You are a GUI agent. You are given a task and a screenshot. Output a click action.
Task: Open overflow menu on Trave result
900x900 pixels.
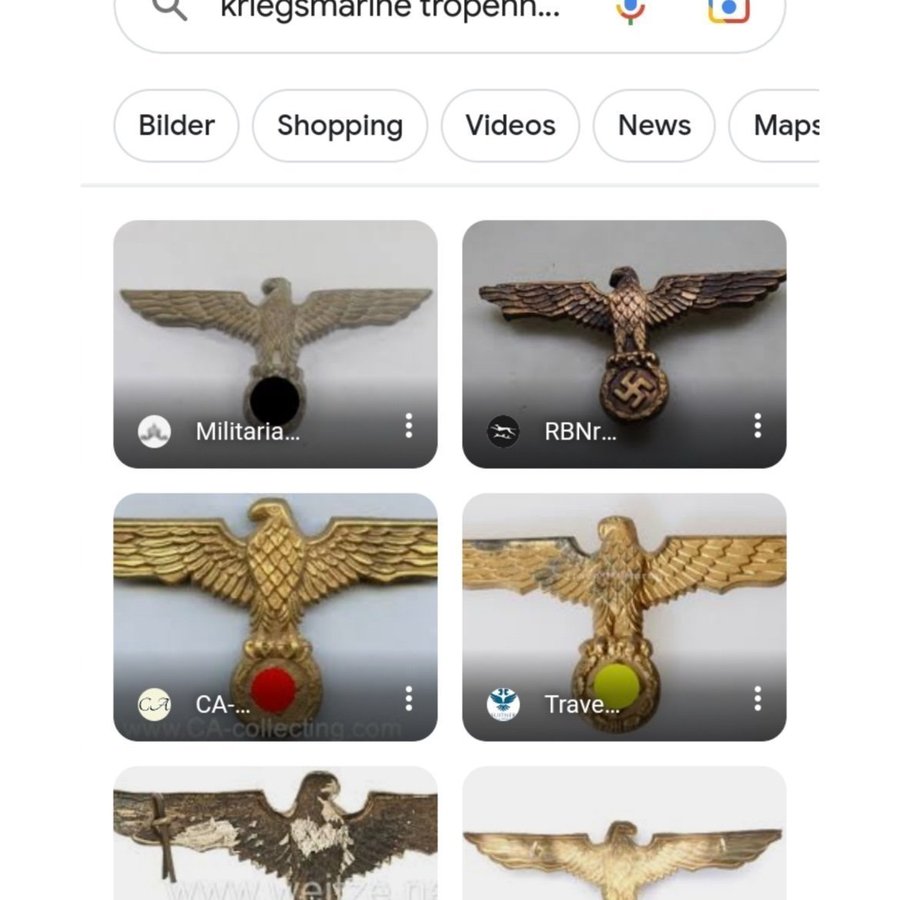(758, 699)
